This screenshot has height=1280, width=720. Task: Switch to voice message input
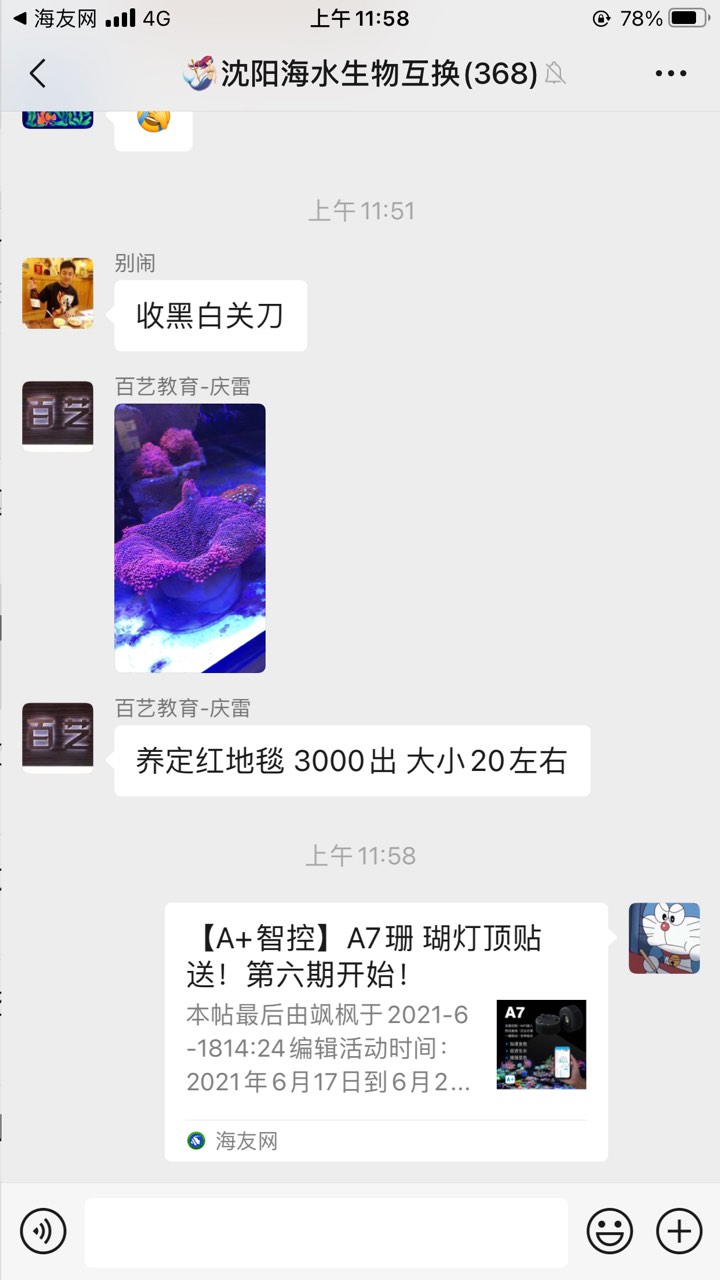tap(43, 1230)
